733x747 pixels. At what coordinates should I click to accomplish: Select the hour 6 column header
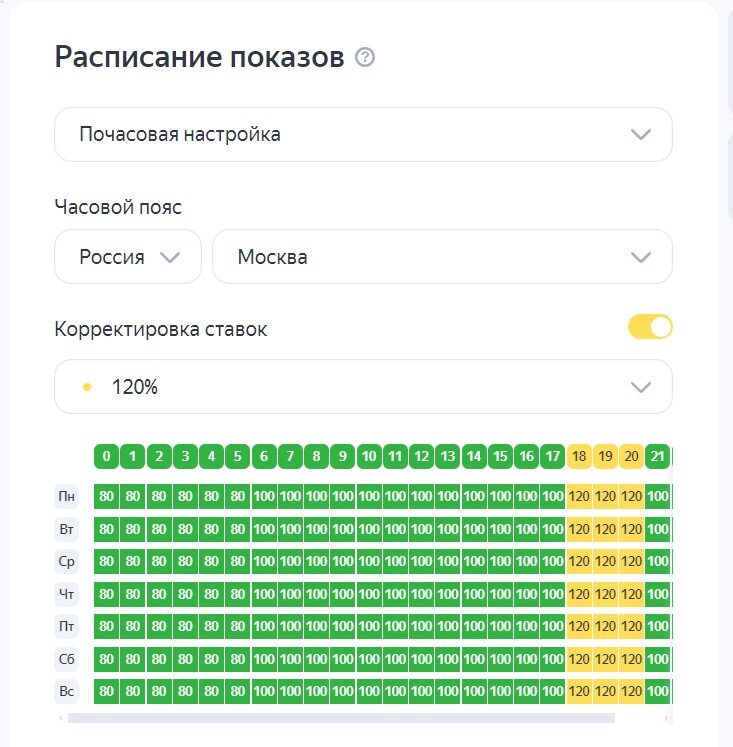pos(264,457)
